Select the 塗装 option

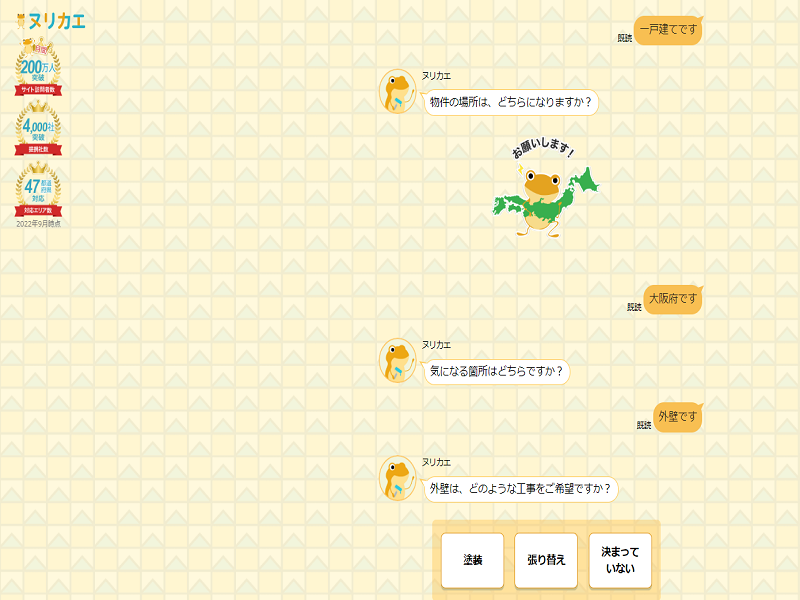(x=472, y=560)
